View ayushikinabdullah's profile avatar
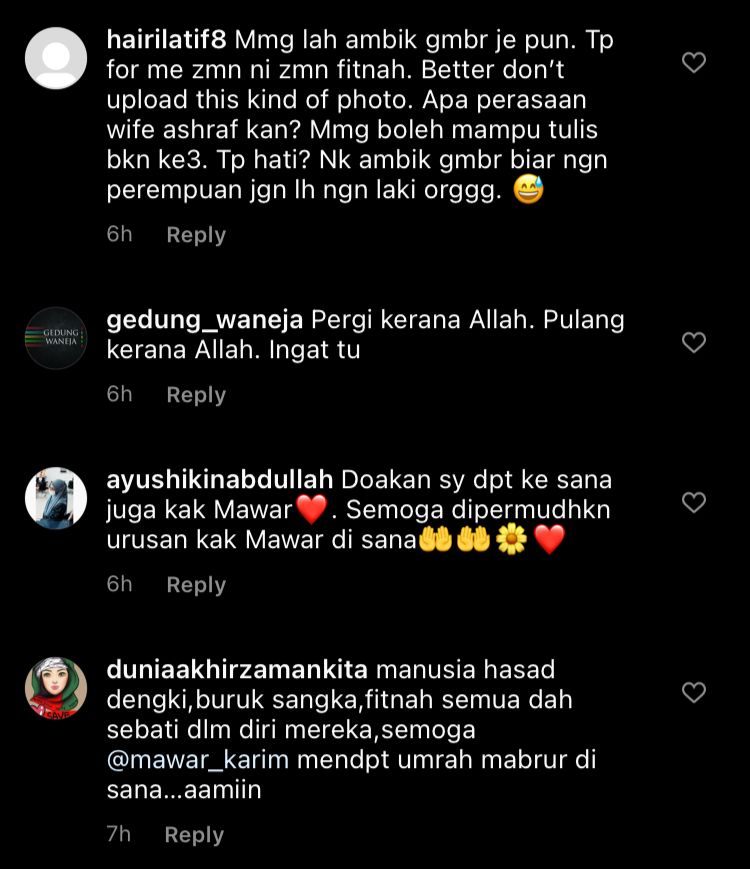750x869 pixels. click(x=56, y=498)
